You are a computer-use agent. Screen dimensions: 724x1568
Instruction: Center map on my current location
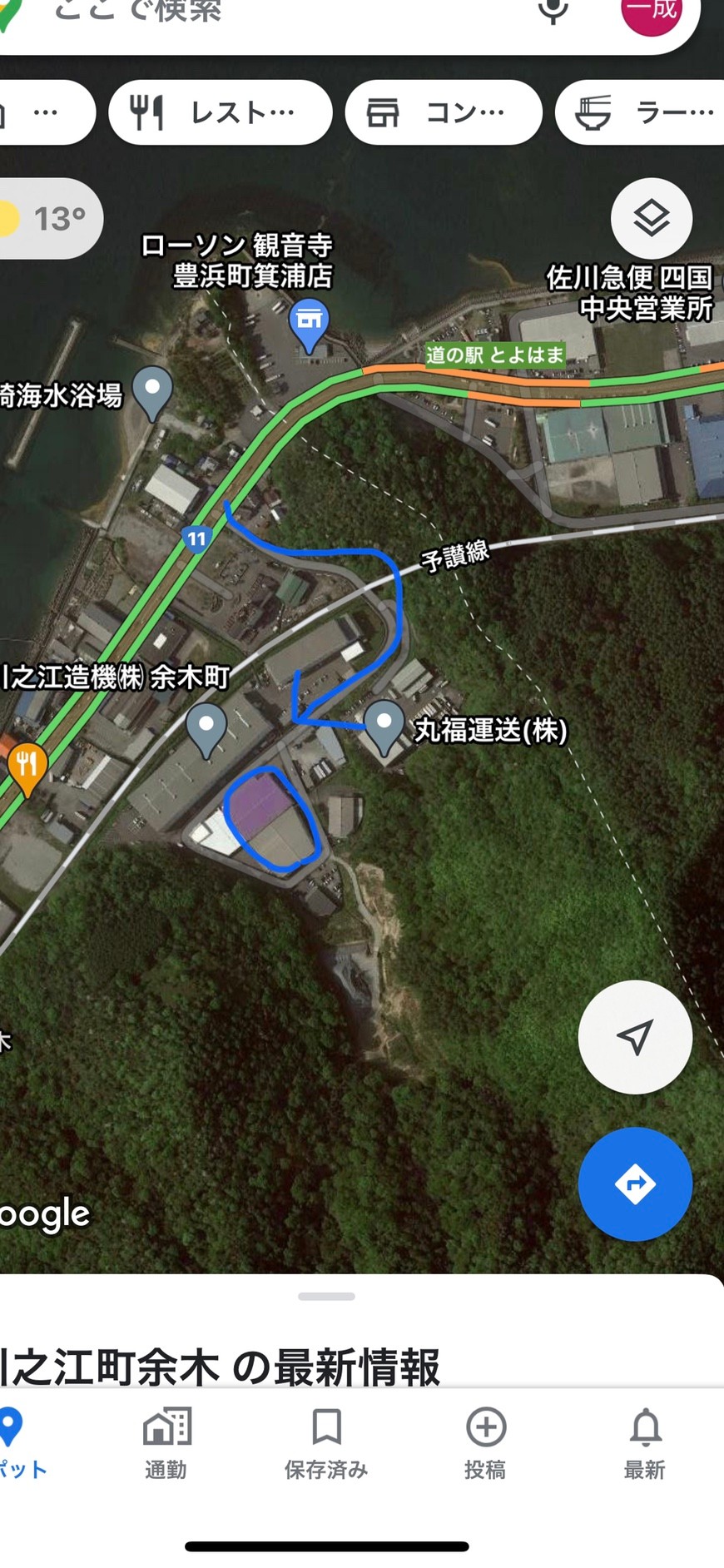coord(635,1037)
